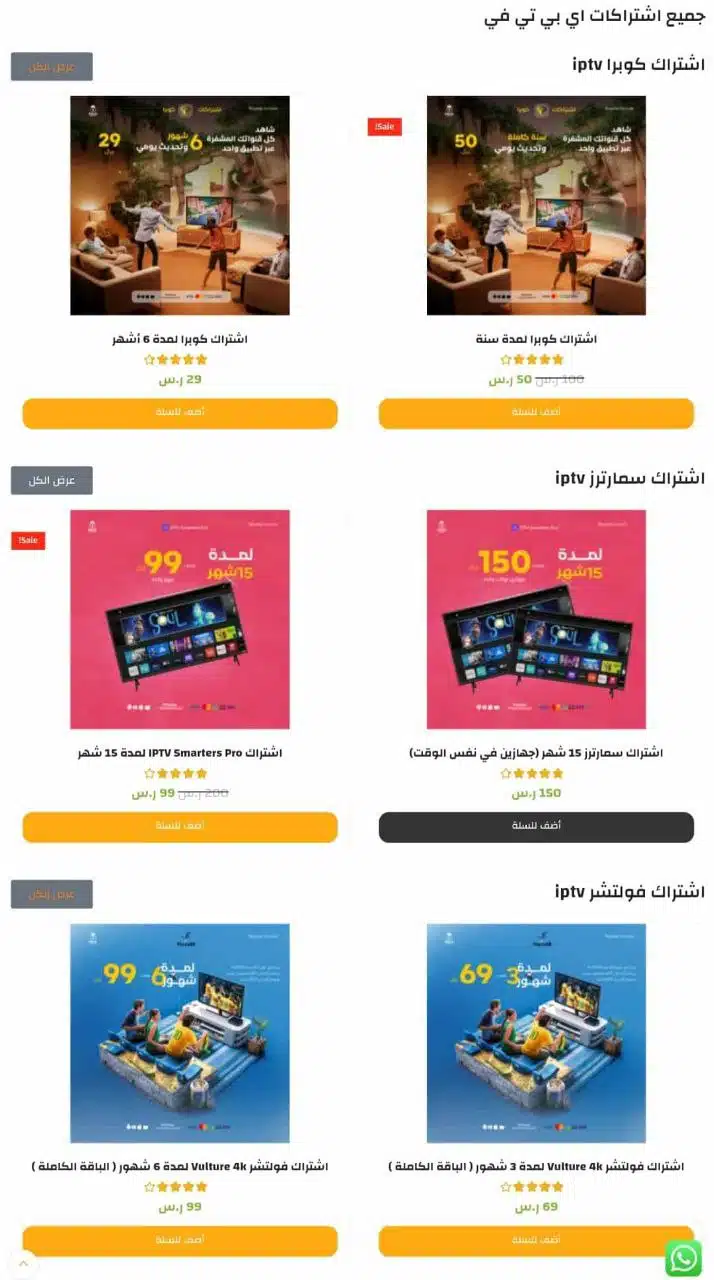The image size is (714, 1280).
Task: Open product image of اشتراك كوبرا لمدة سنة
Action: click(536, 205)
